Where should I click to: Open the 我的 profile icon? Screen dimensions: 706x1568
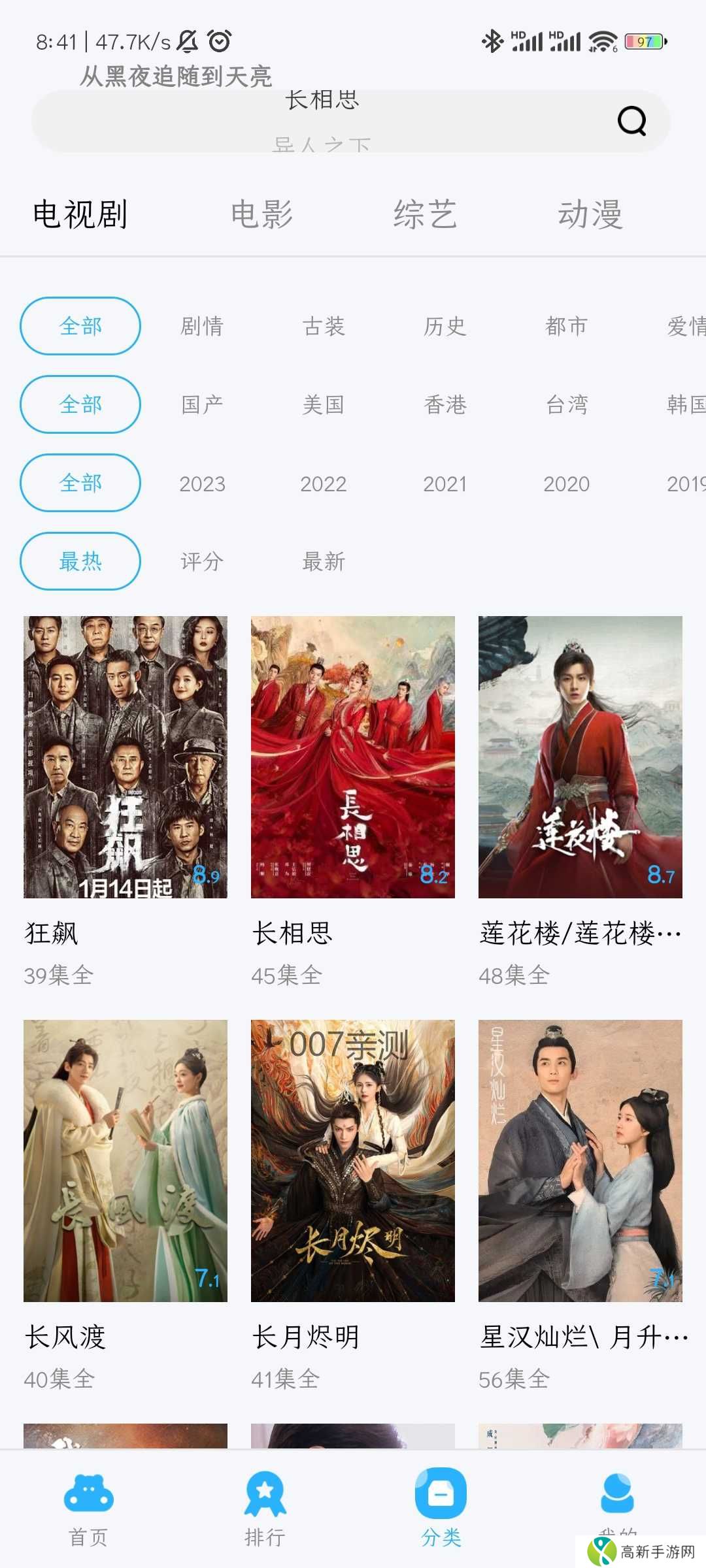pyautogui.click(x=616, y=1494)
